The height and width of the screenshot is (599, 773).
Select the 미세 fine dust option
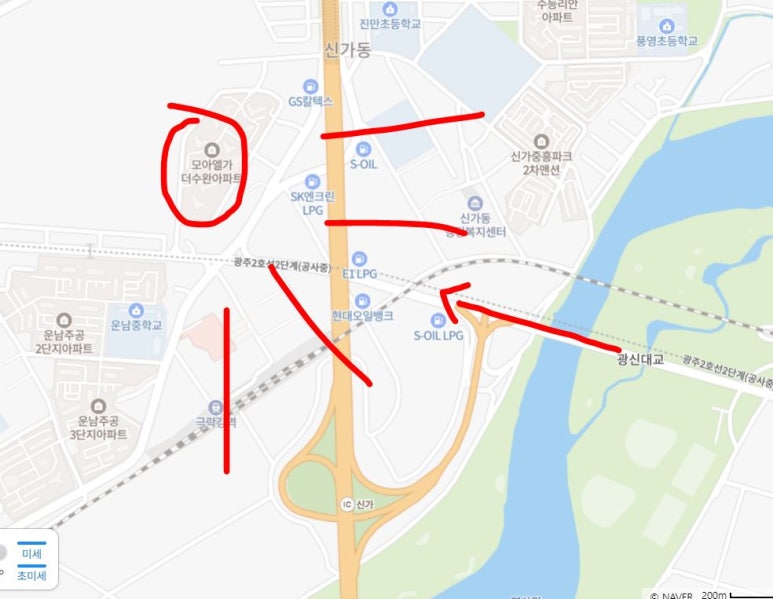tap(31, 553)
